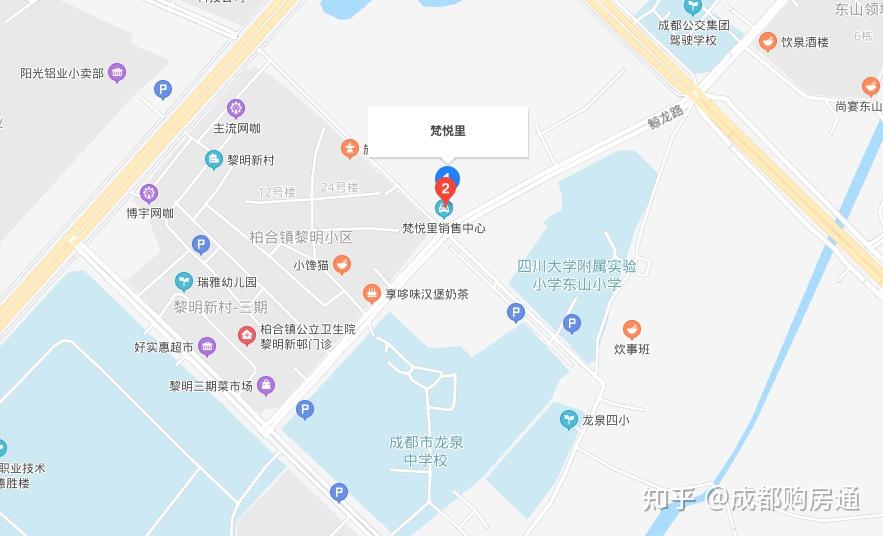Viewport: 883px width, 536px height.
Task: Select the 梵悦里销售中心 map pin
Action: click(x=444, y=211)
